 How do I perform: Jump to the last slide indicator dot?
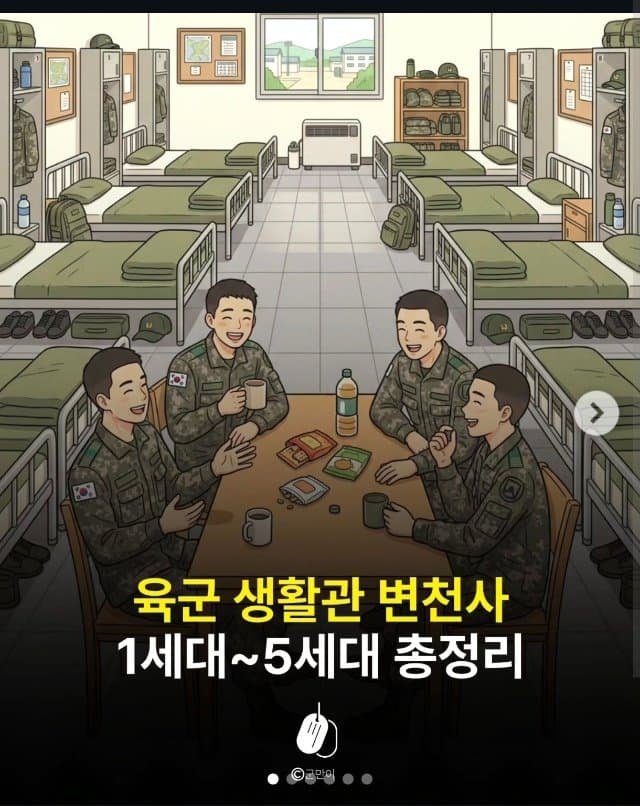pyautogui.click(x=367, y=779)
